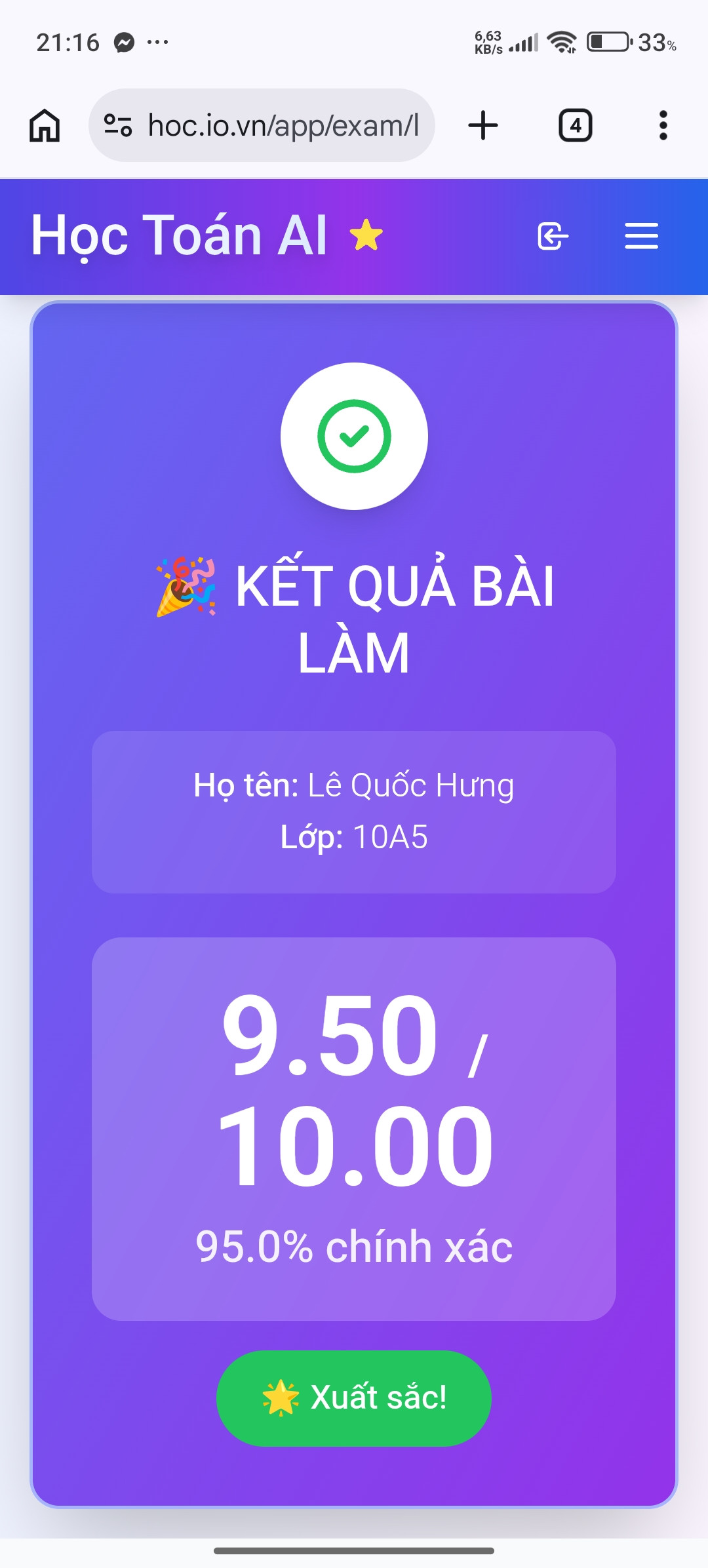This screenshot has height=1568, width=708.
Task: Open the browser overflow menu
Action: click(x=663, y=125)
